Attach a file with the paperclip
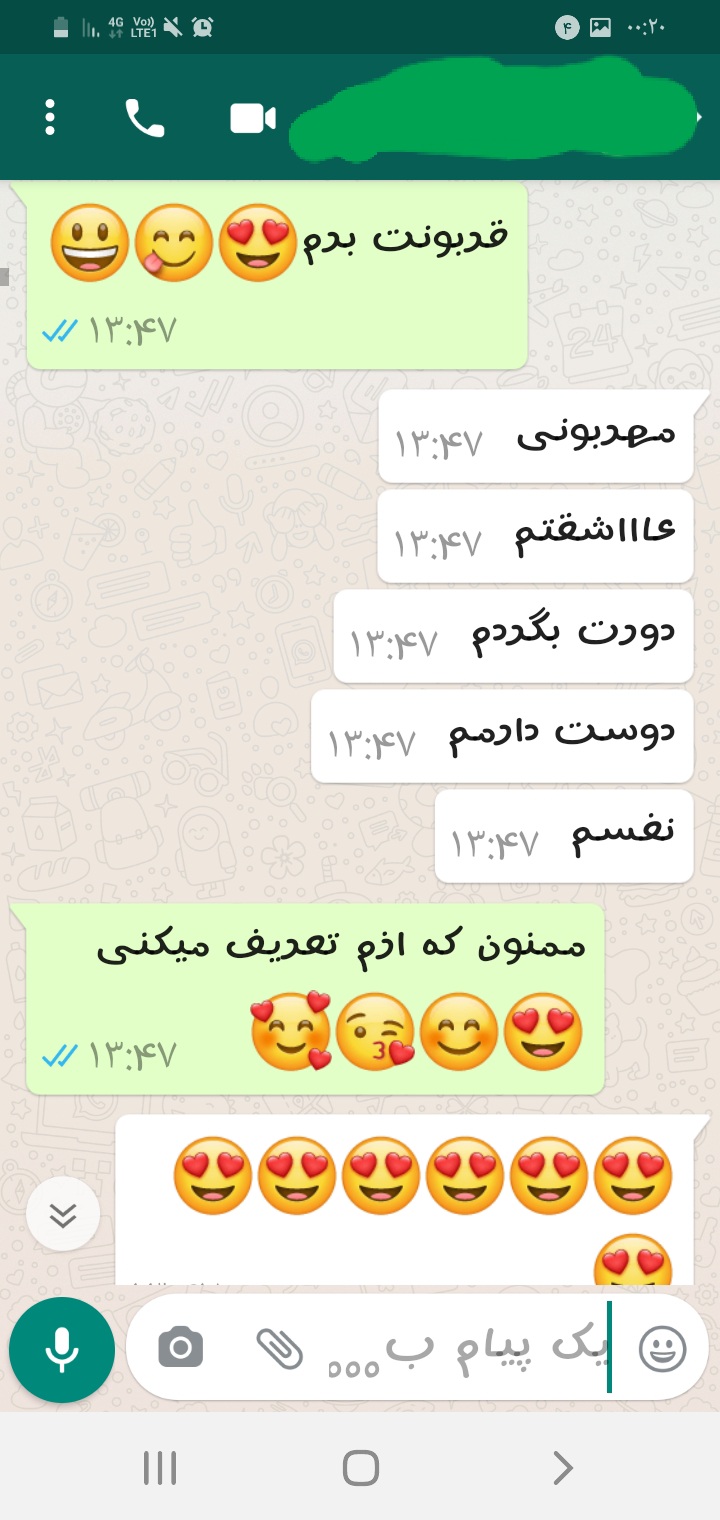Image resolution: width=720 pixels, height=1520 pixels. [279, 1348]
